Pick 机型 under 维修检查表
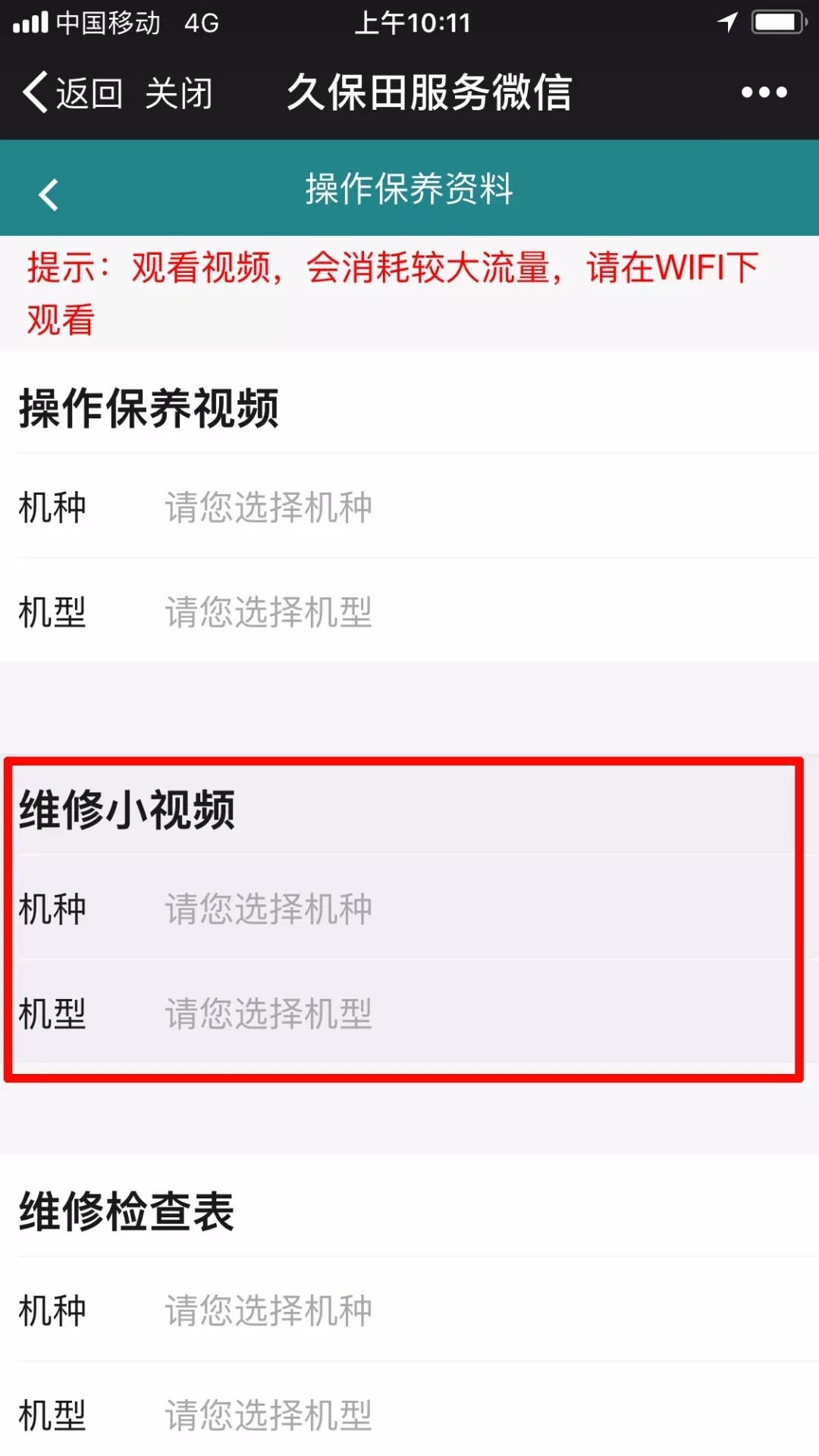 tap(268, 1414)
